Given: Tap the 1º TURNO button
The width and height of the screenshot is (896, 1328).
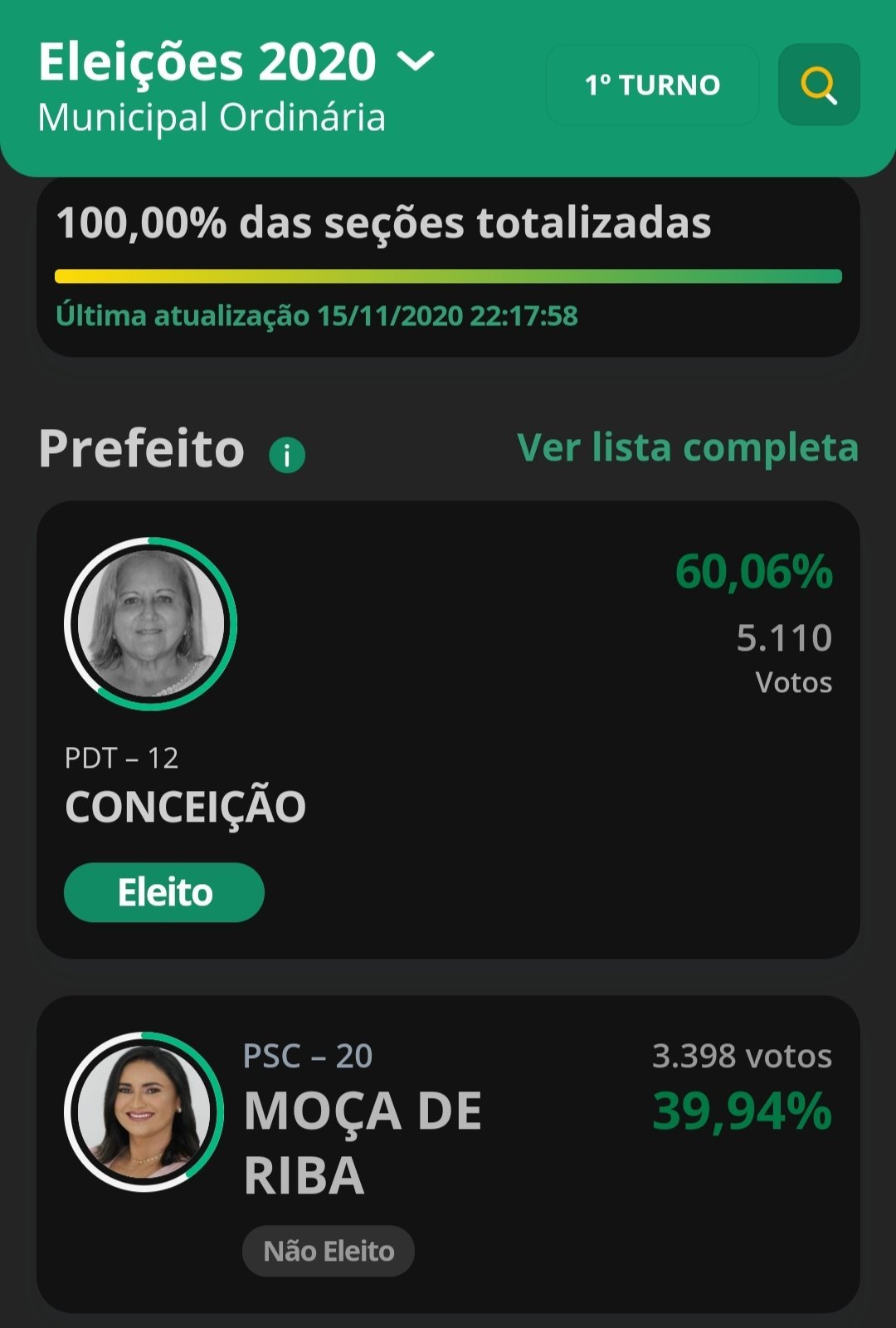Looking at the screenshot, I should pos(652,85).
